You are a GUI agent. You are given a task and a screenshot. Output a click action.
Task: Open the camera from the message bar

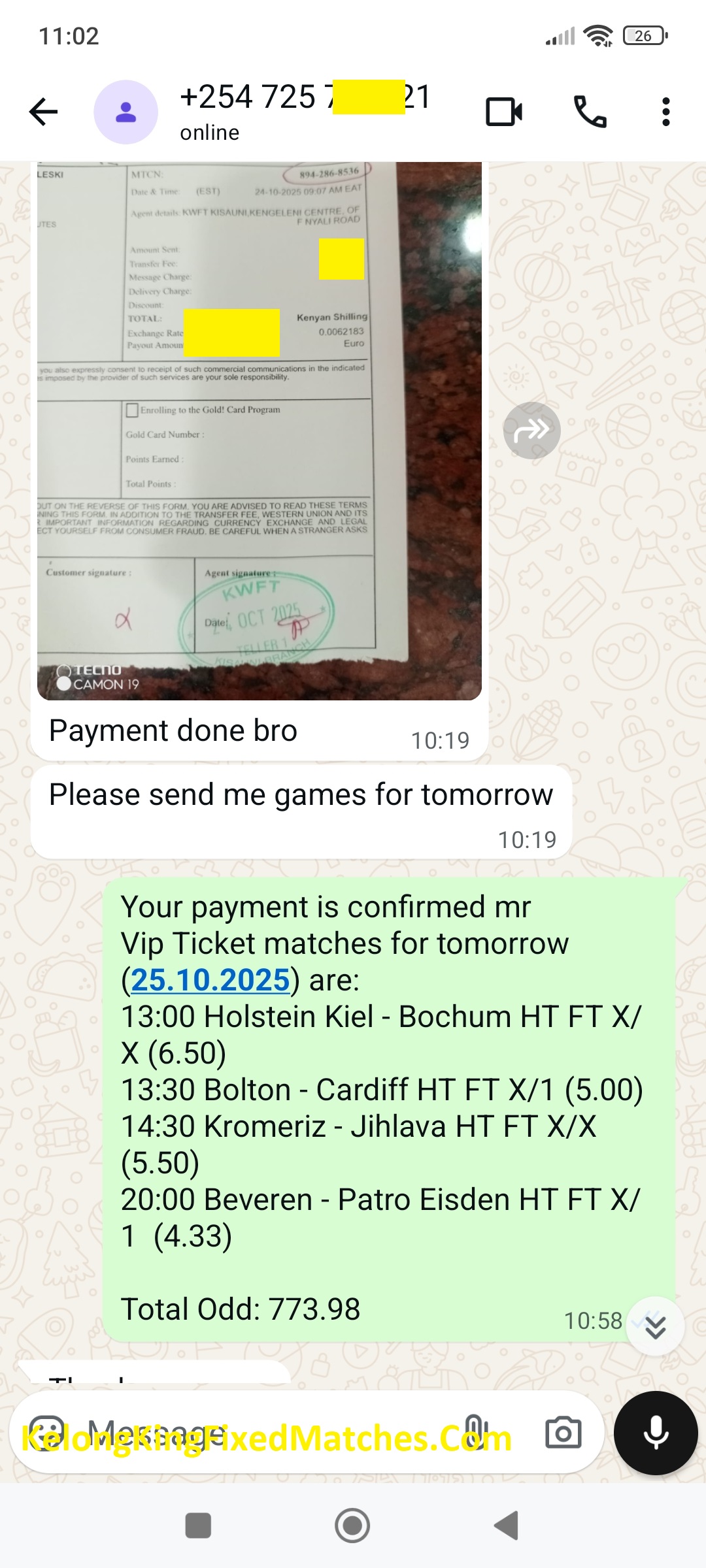pos(563,1433)
